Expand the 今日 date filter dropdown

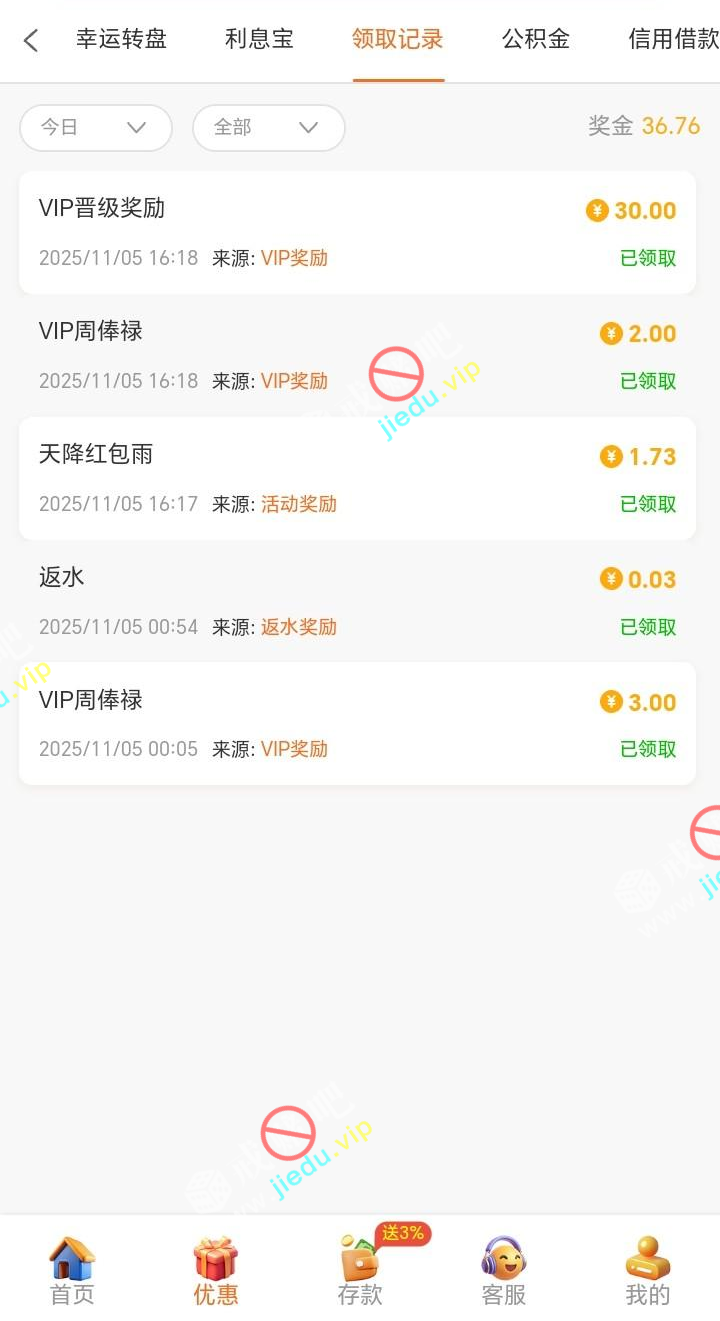[x=95, y=128]
